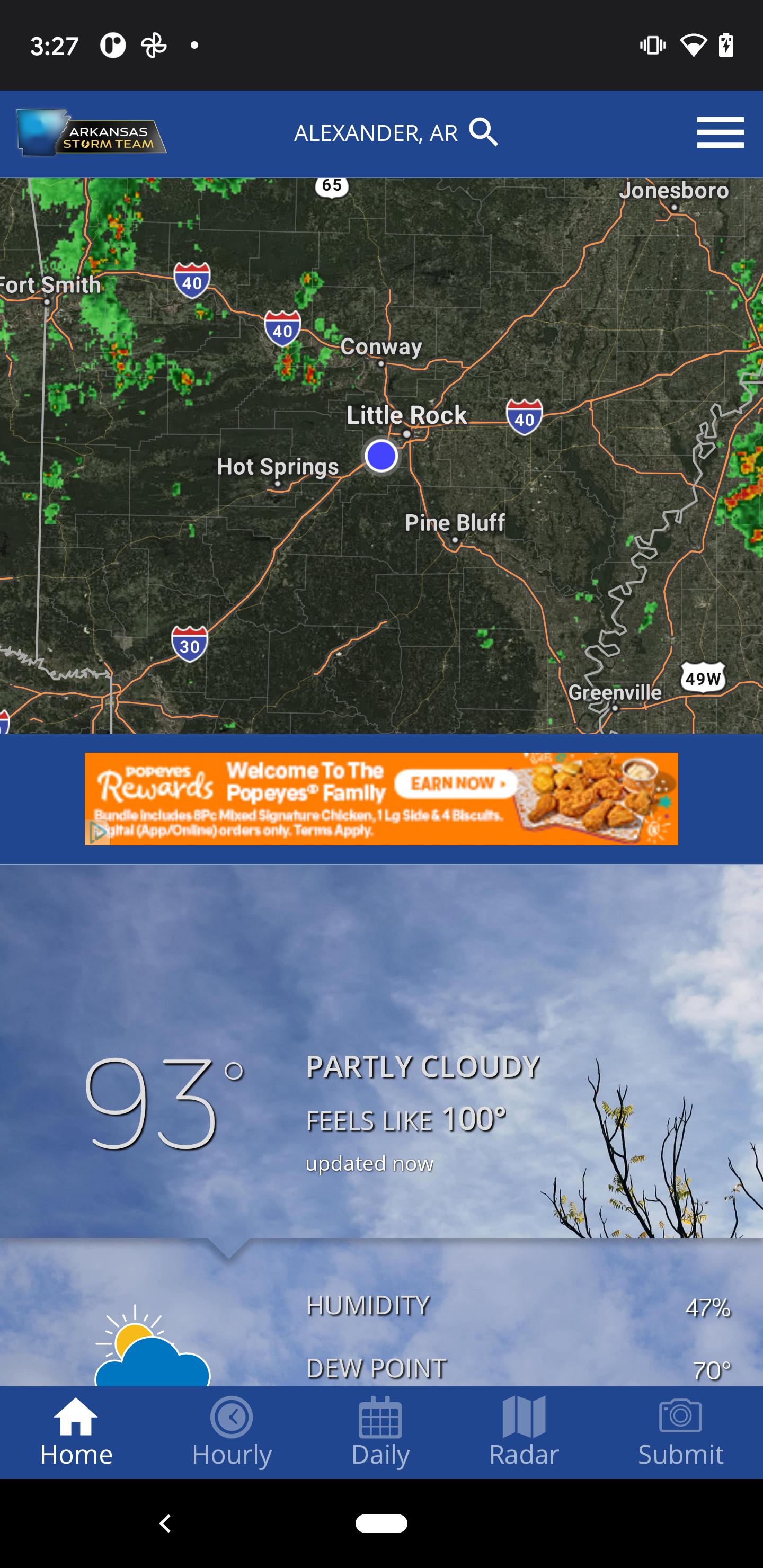Tap Earn Now on the Popeyes ad
Image resolution: width=763 pixels, height=1568 pixels.
(454, 783)
